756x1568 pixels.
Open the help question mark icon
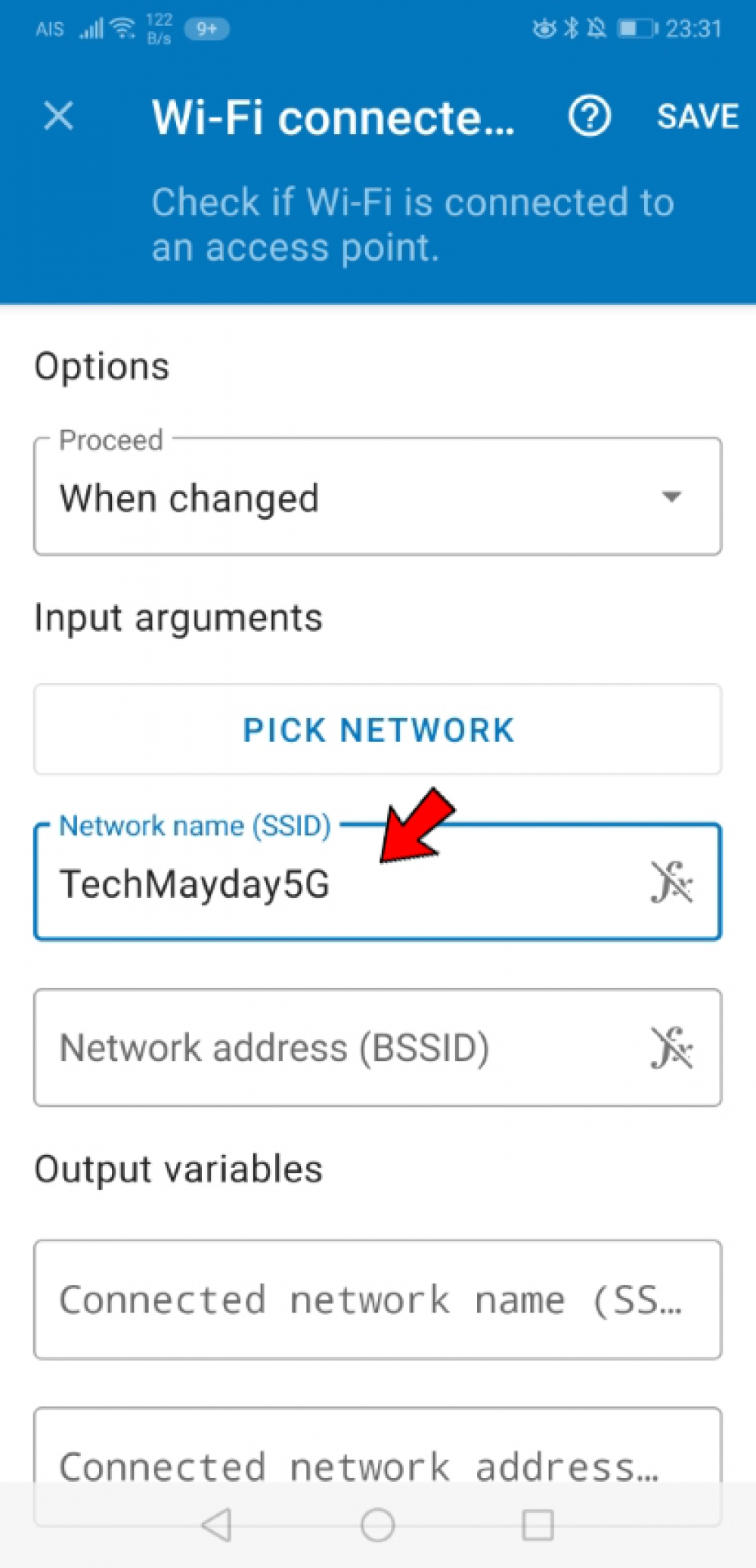(x=589, y=116)
